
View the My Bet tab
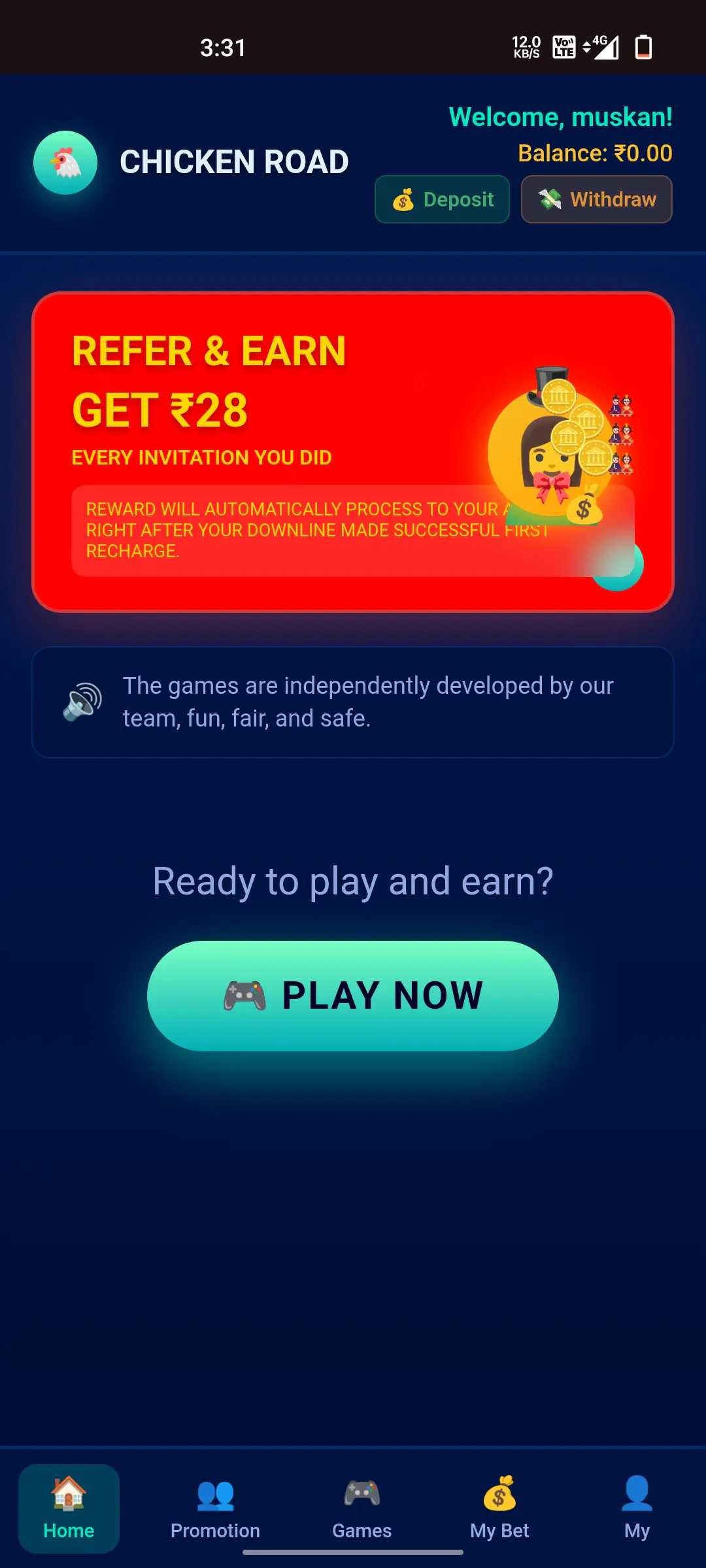tap(499, 1509)
